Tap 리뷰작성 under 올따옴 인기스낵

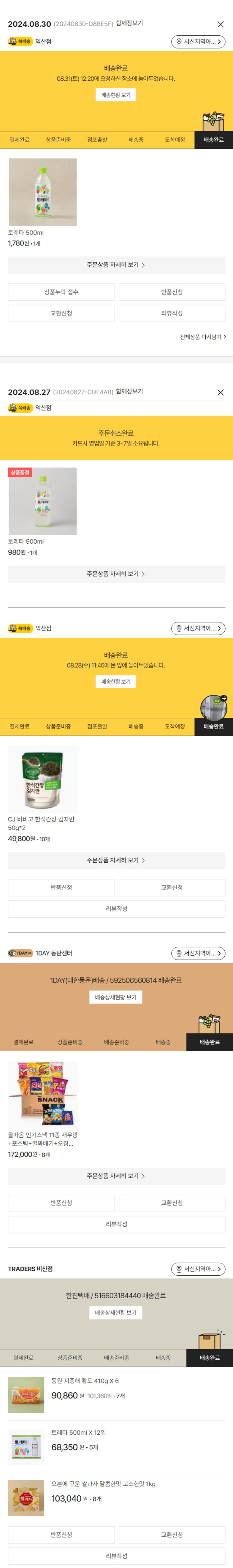[x=116, y=1224]
